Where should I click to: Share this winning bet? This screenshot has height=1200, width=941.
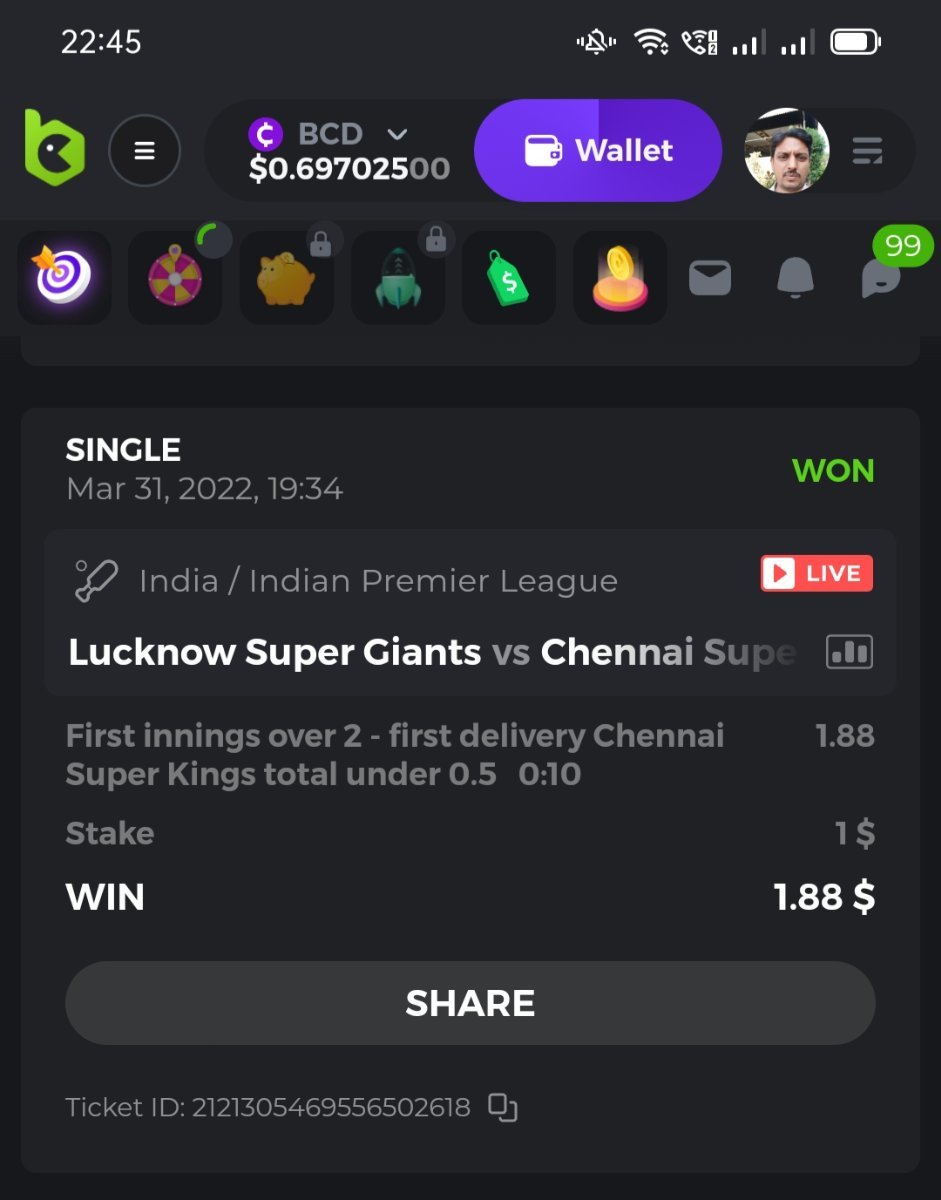click(x=470, y=1003)
